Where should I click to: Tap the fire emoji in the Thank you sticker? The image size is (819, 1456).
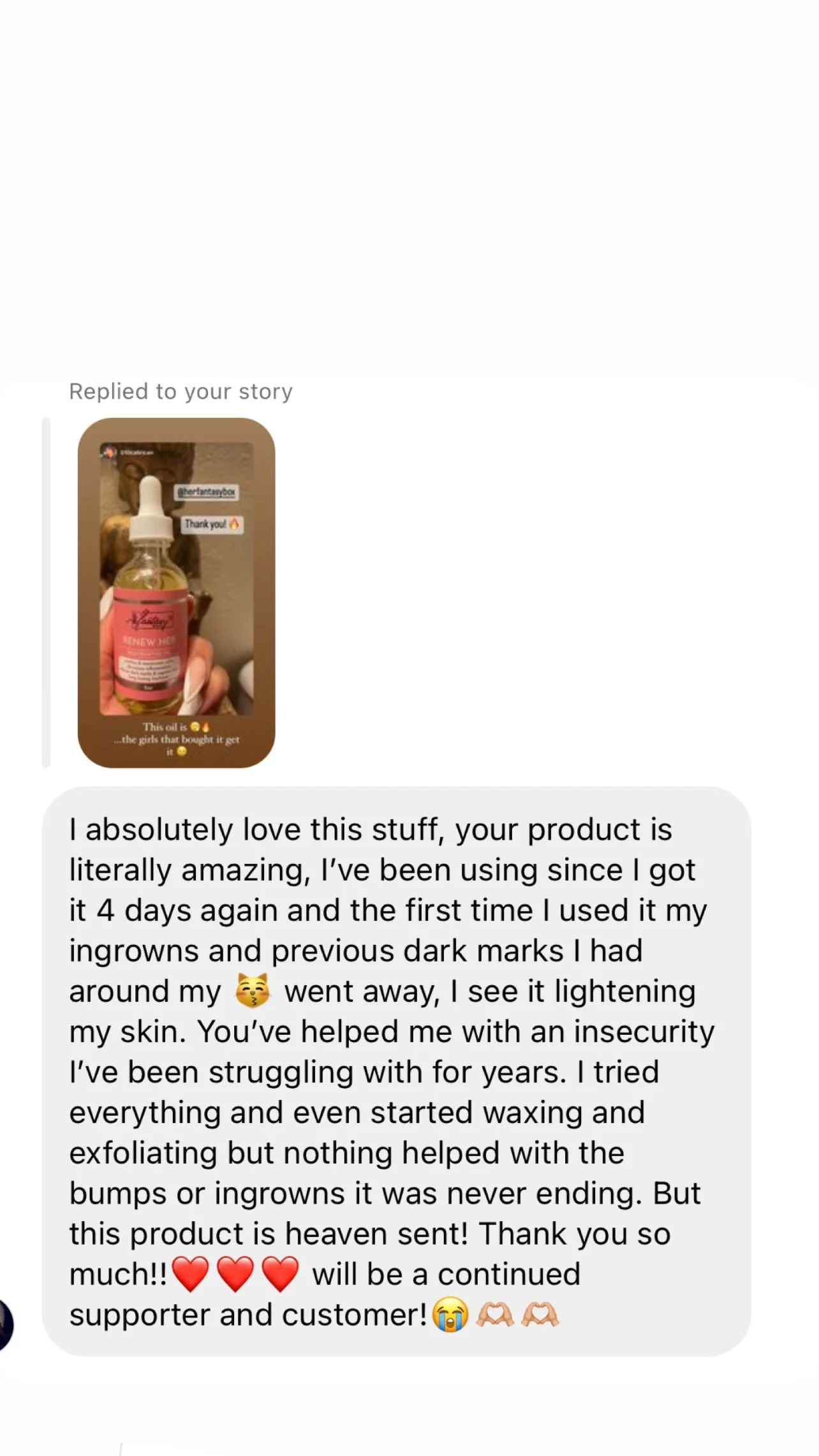pyautogui.click(x=235, y=526)
